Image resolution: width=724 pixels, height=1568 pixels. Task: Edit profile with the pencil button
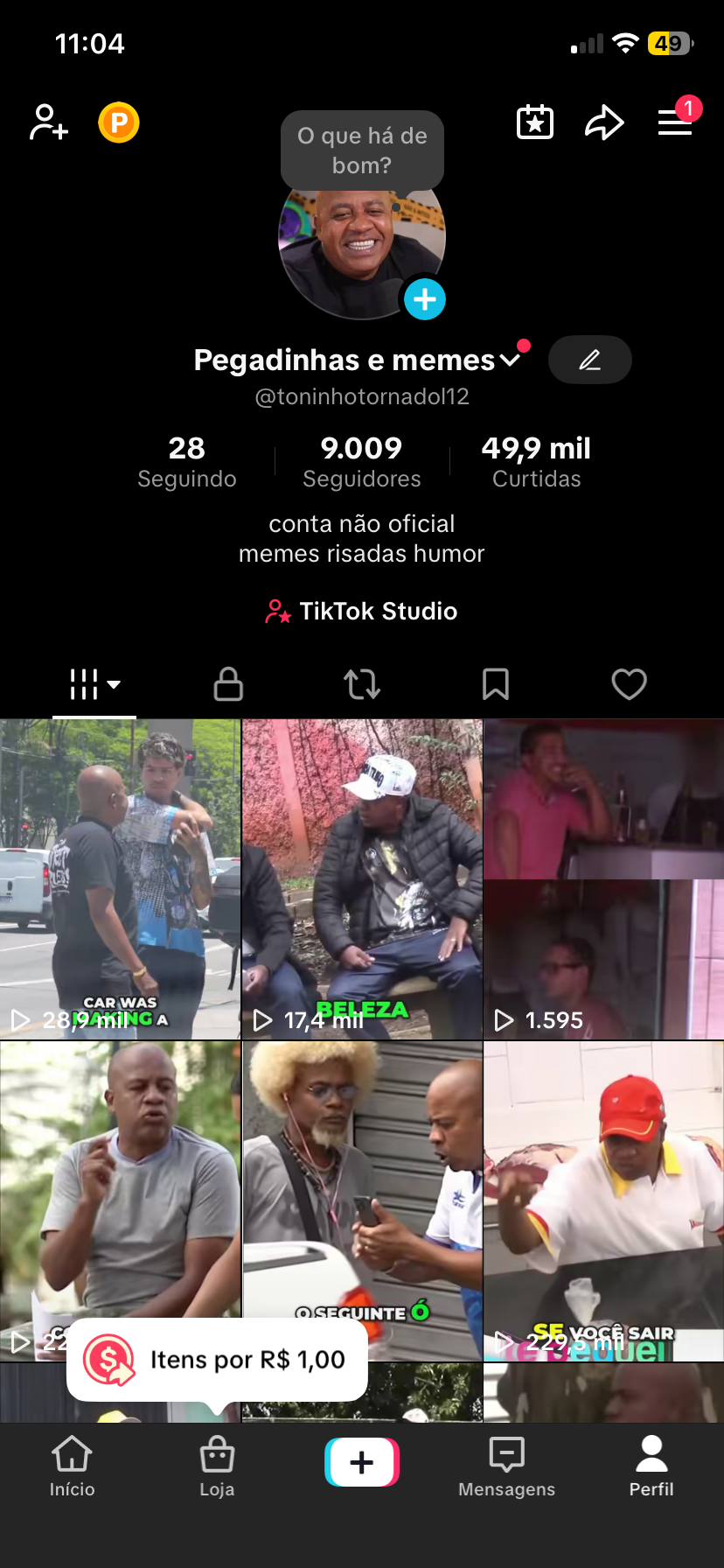pyautogui.click(x=590, y=360)
